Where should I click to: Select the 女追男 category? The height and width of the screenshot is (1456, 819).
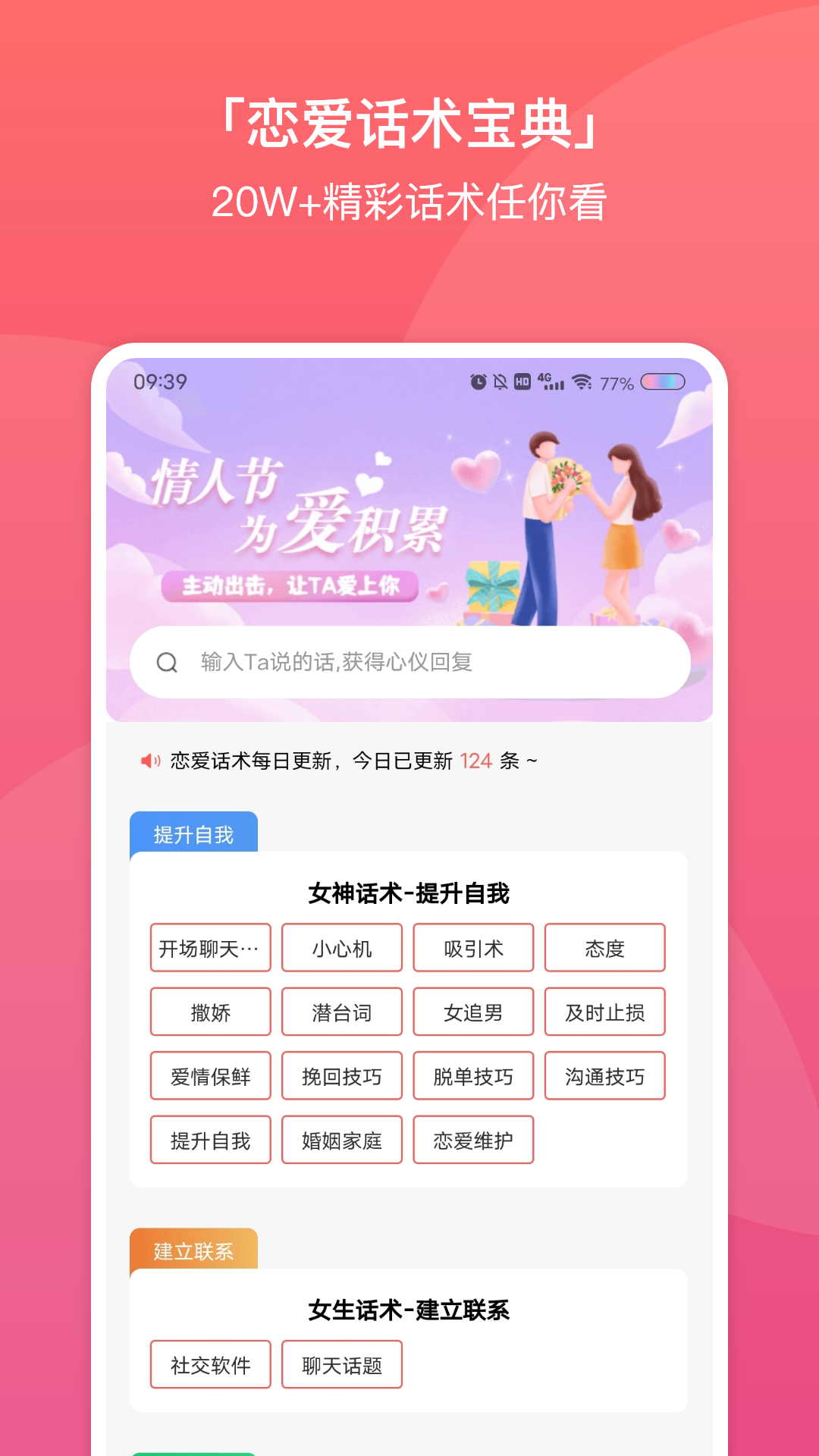click(473, 1012)
